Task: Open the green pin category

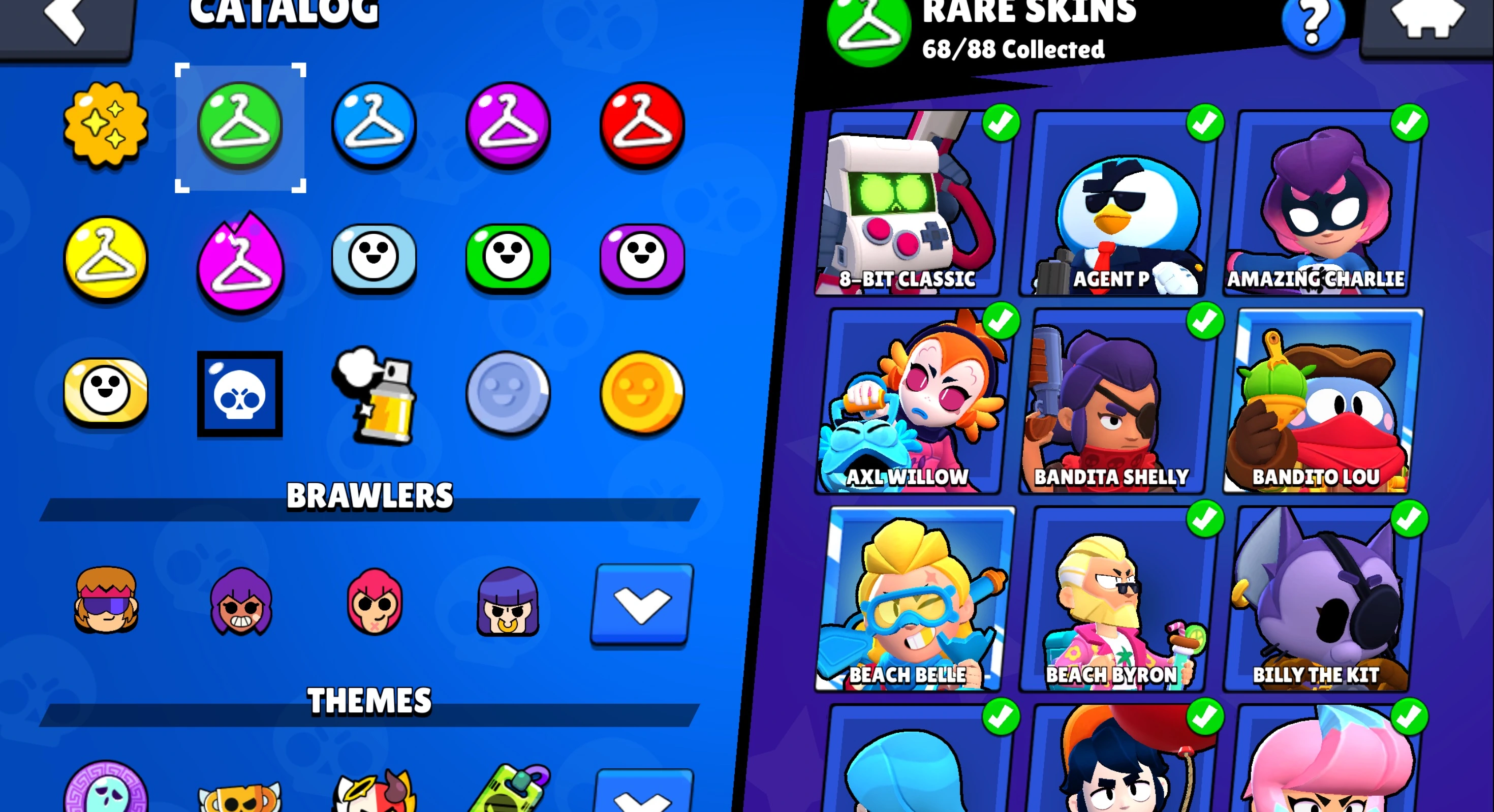Action: 508,258
